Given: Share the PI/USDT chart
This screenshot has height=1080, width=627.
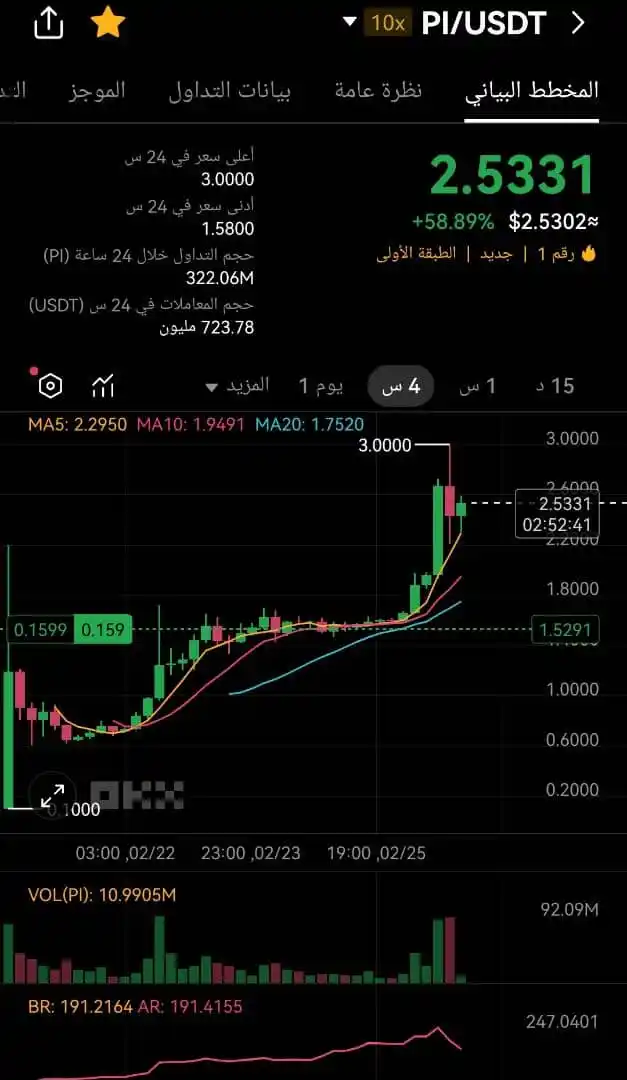Looking at the screenshot, I should pos(48,23).
